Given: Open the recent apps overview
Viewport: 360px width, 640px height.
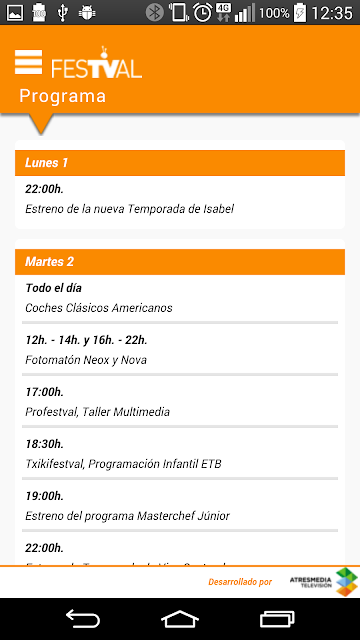Looking at the screenshot, I should pos(277,619).
